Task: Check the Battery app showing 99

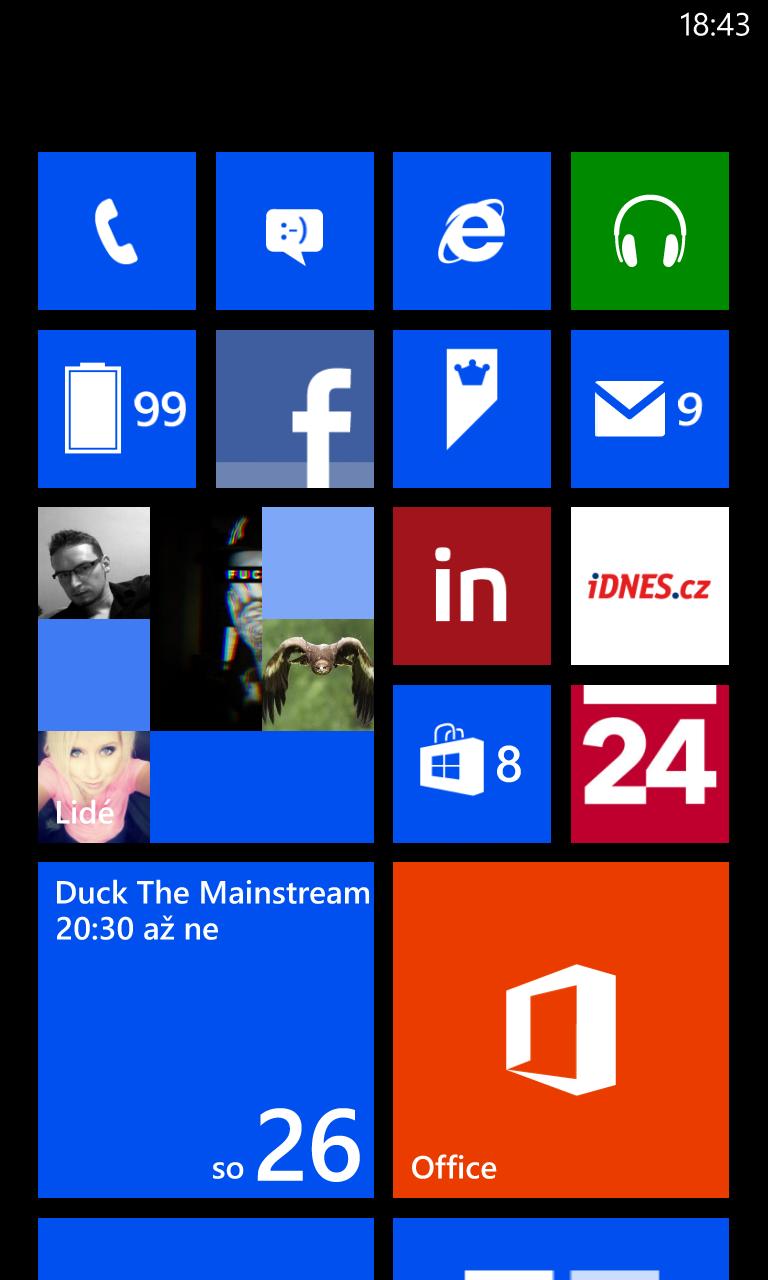Action: click(116, 408)
